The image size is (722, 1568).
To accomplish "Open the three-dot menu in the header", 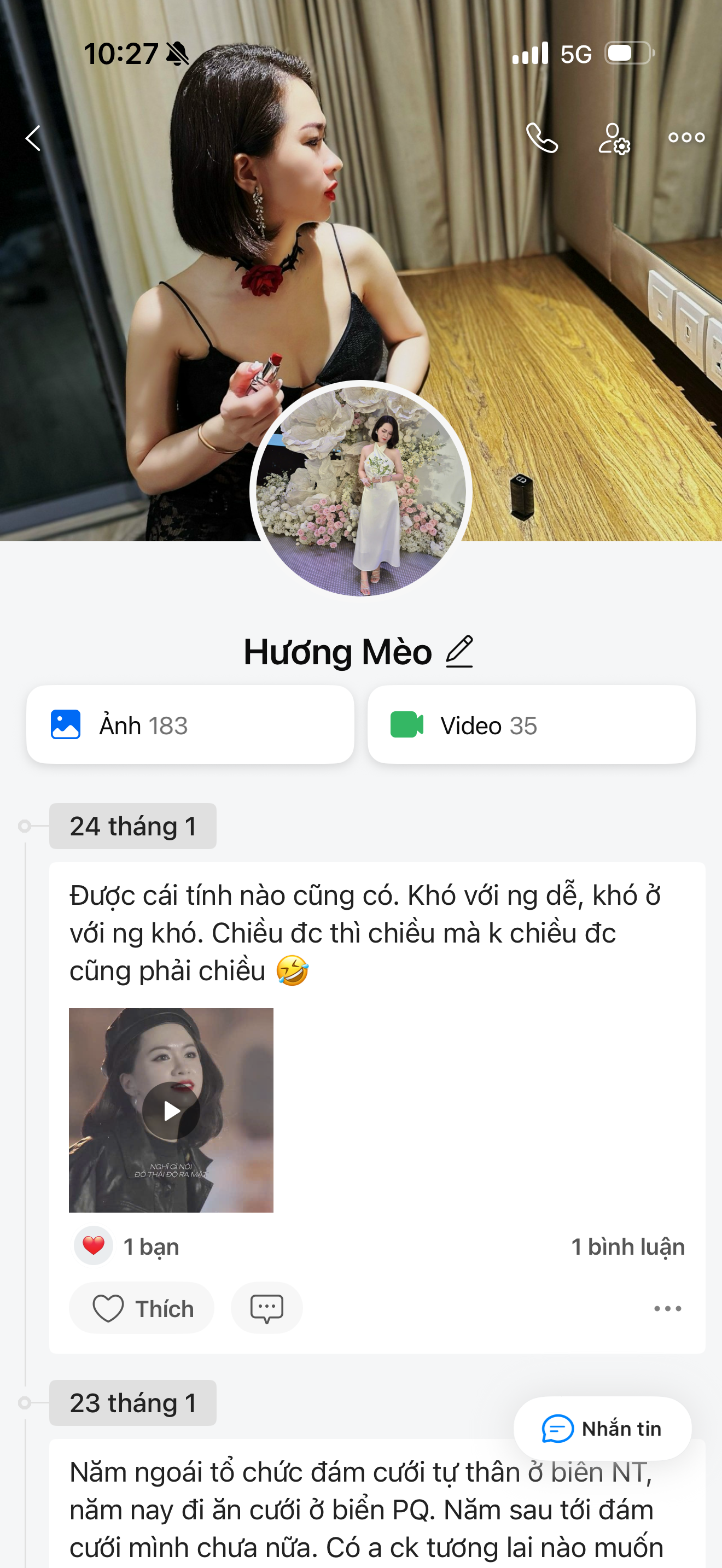I will (x=686, y=138).
